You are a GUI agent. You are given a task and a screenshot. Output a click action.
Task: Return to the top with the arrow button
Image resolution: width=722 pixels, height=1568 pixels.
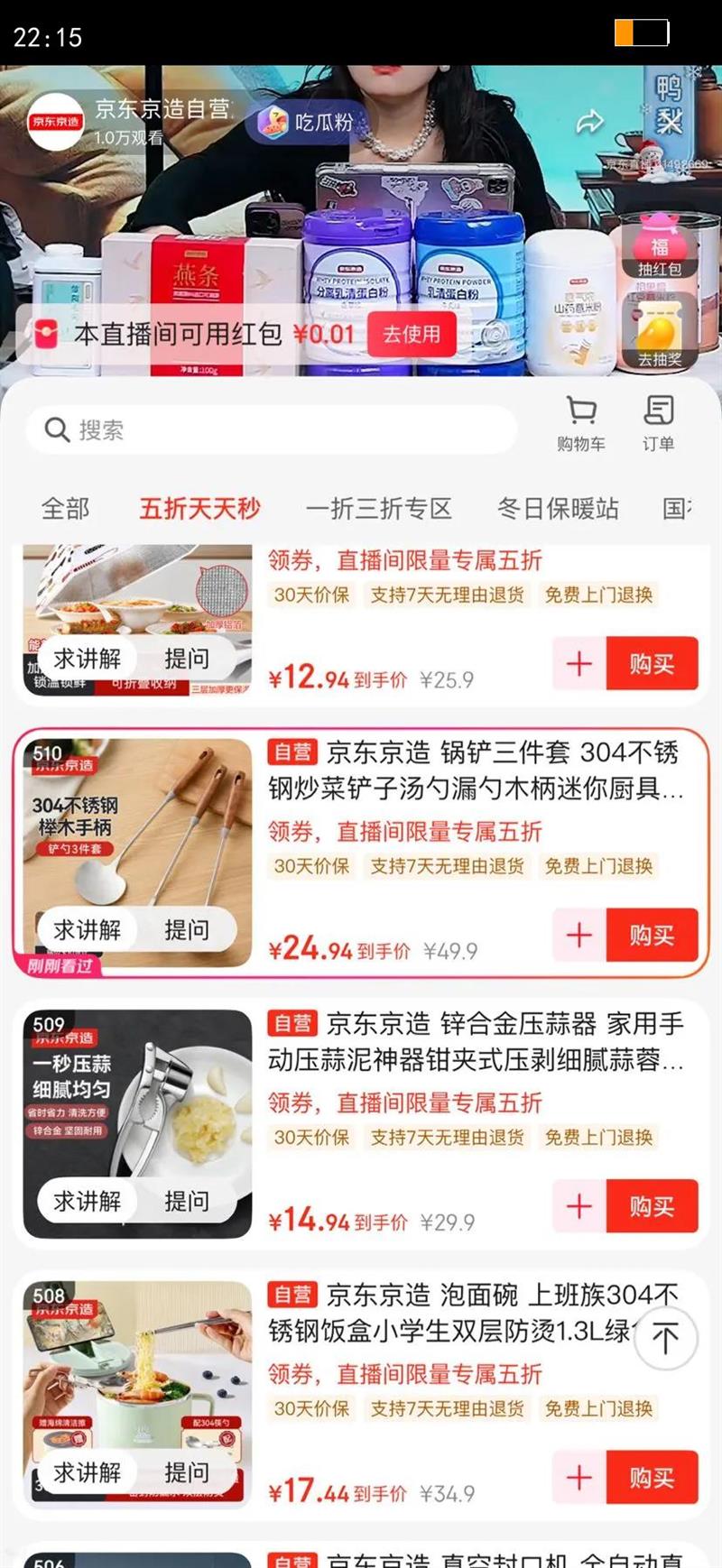[665, 1338]
